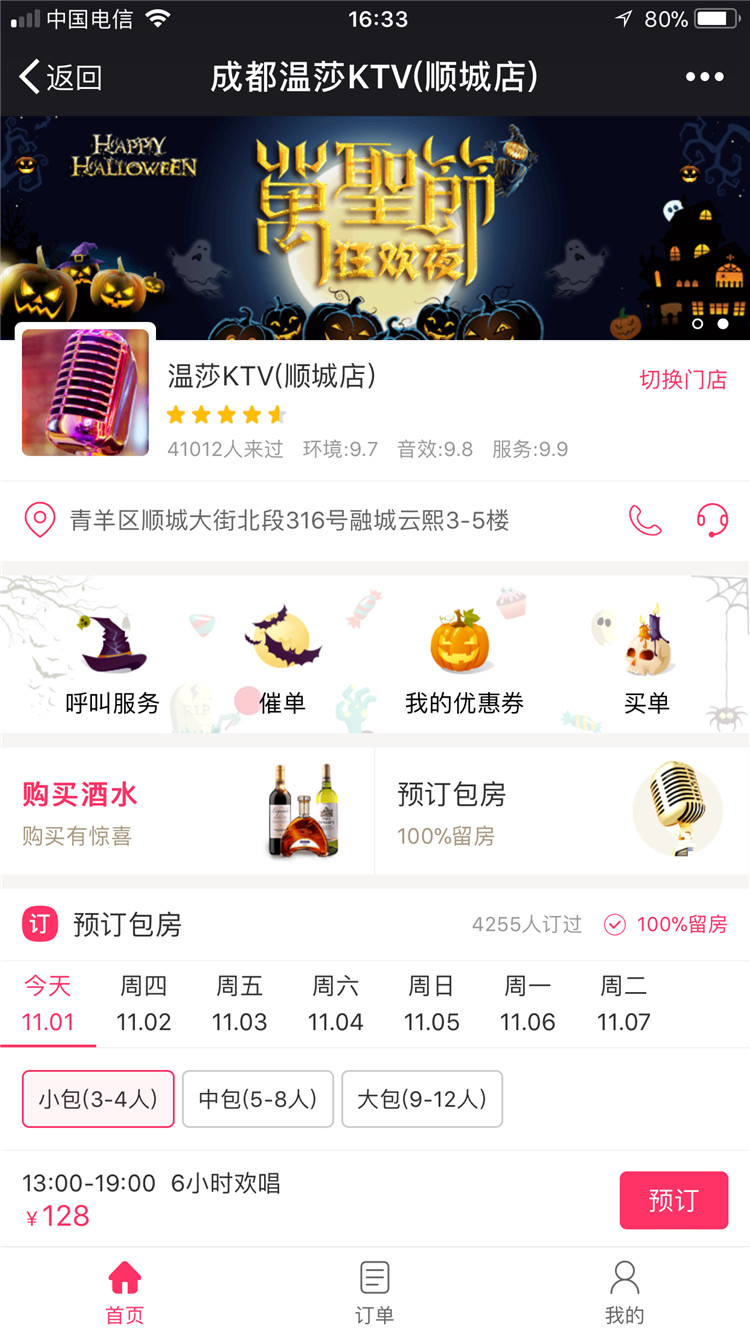Select the 大包(9-12人) room size
This screenshot has width=750, height=1333.
point(422,1099)
